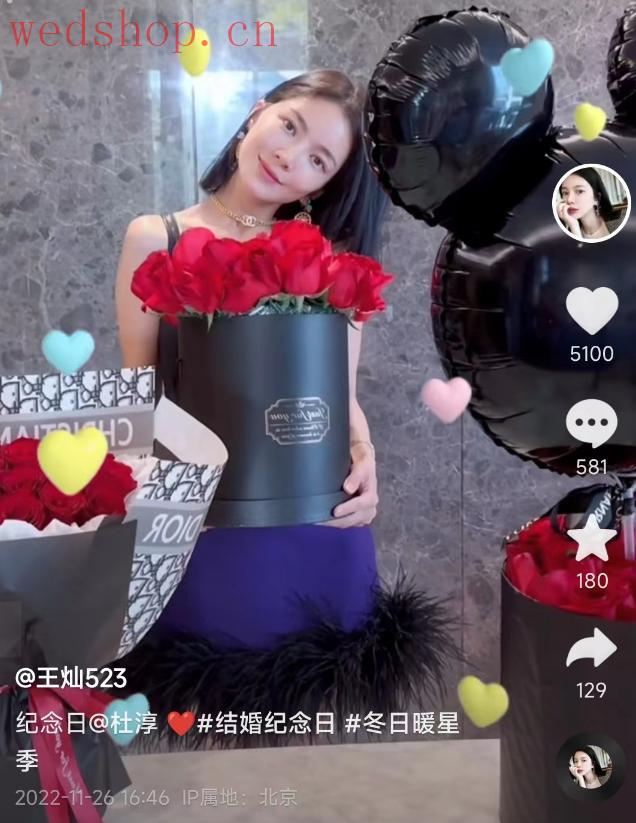
Task: Share this video using the arrow
Action: pos(591,650)
